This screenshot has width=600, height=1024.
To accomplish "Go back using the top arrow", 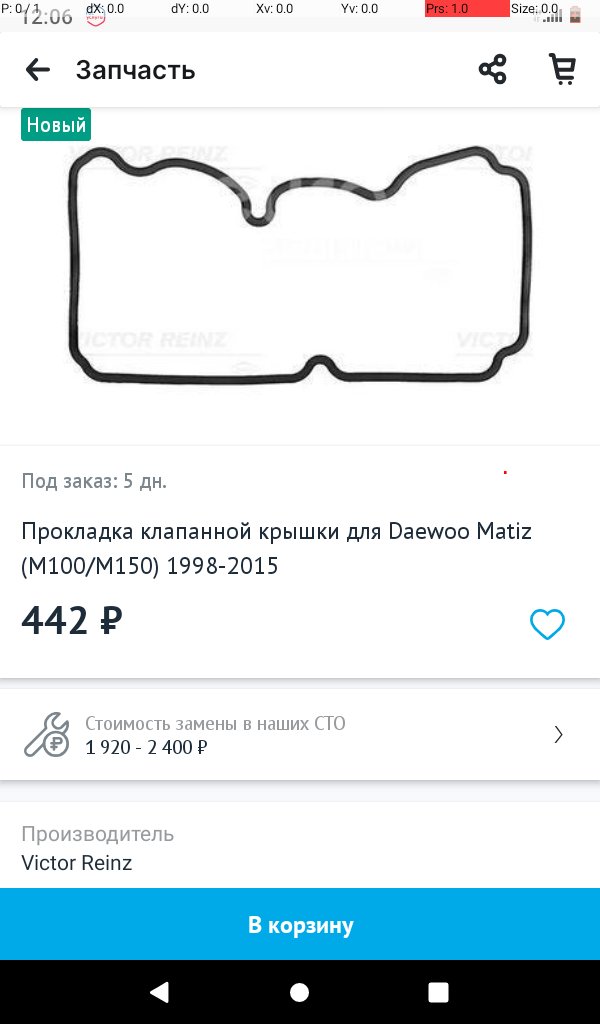I will pyautogui.click(x=38, y=70).
